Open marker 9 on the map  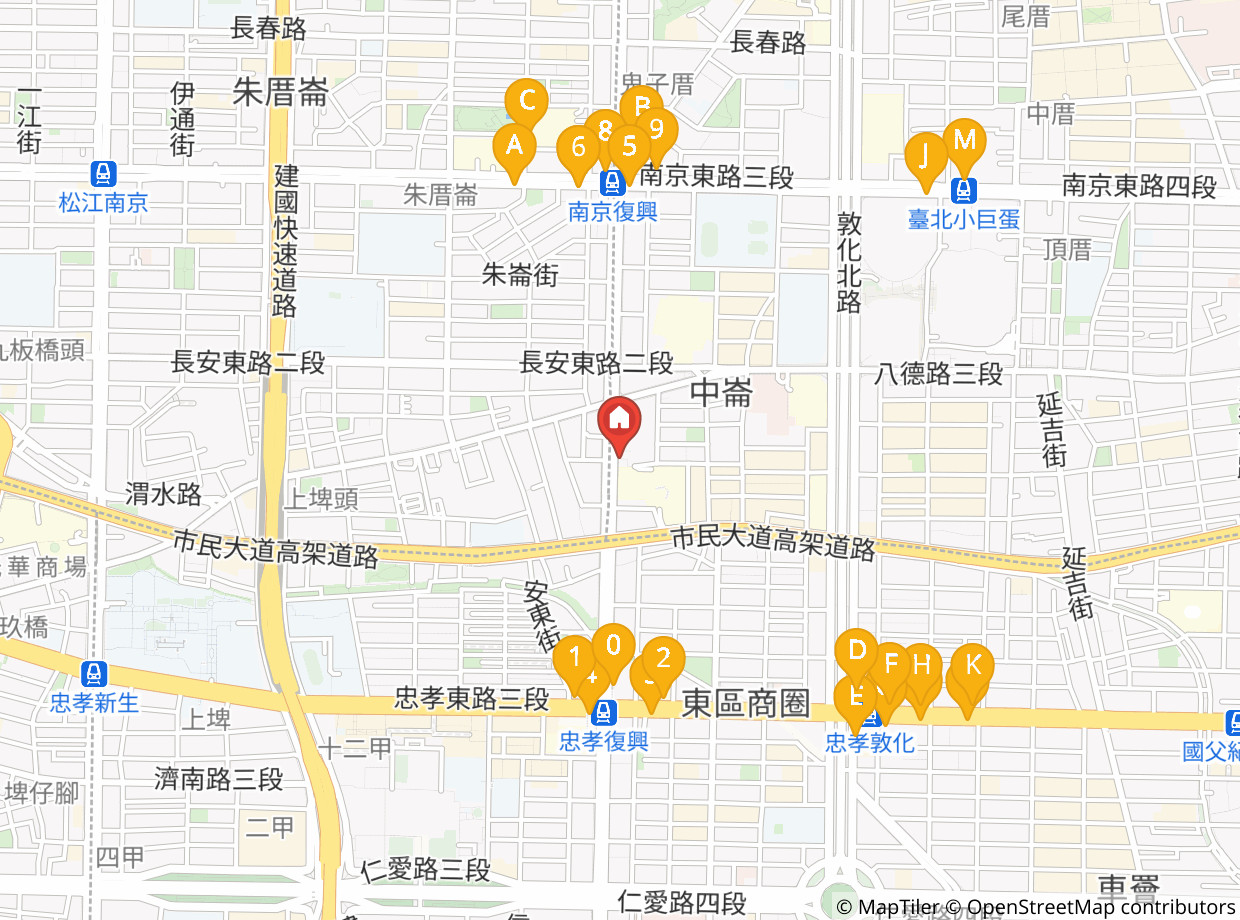point(658,129)
